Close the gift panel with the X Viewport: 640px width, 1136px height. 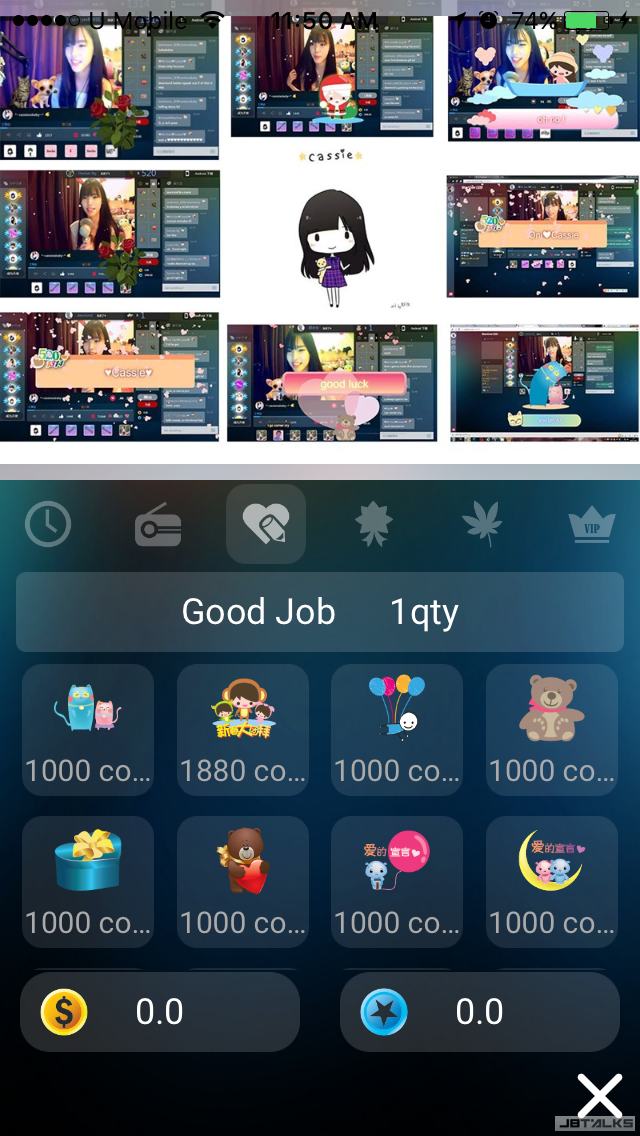point(600,1096)
